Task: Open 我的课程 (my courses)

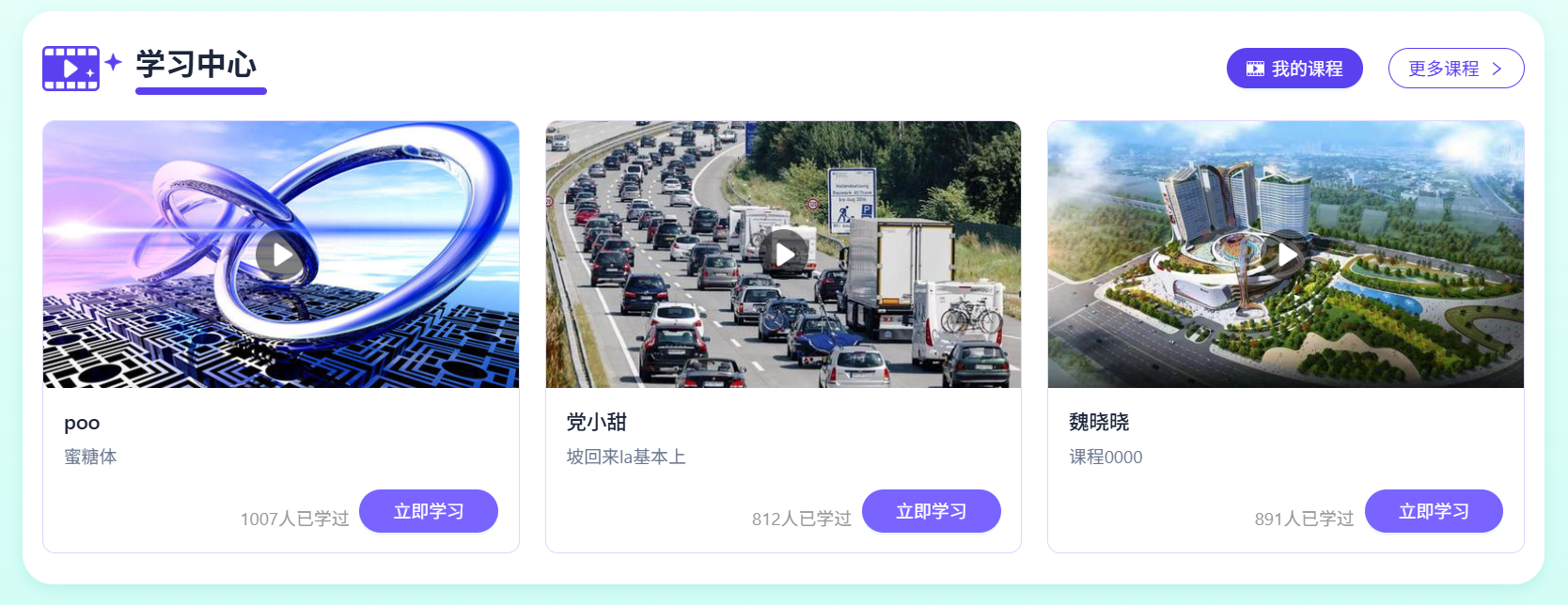Action: (x=1294, y=69)
